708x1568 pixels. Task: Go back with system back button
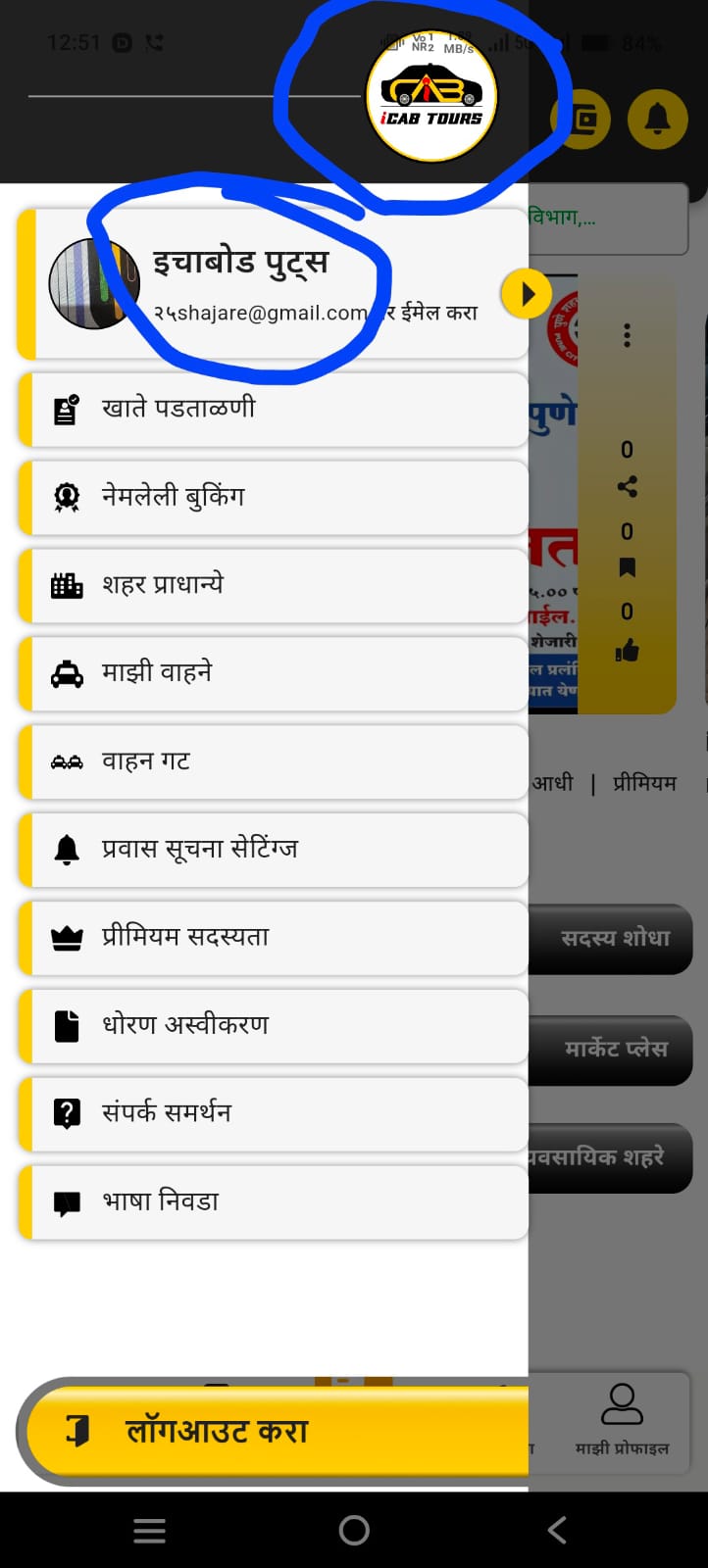(x=557, y=1530)
